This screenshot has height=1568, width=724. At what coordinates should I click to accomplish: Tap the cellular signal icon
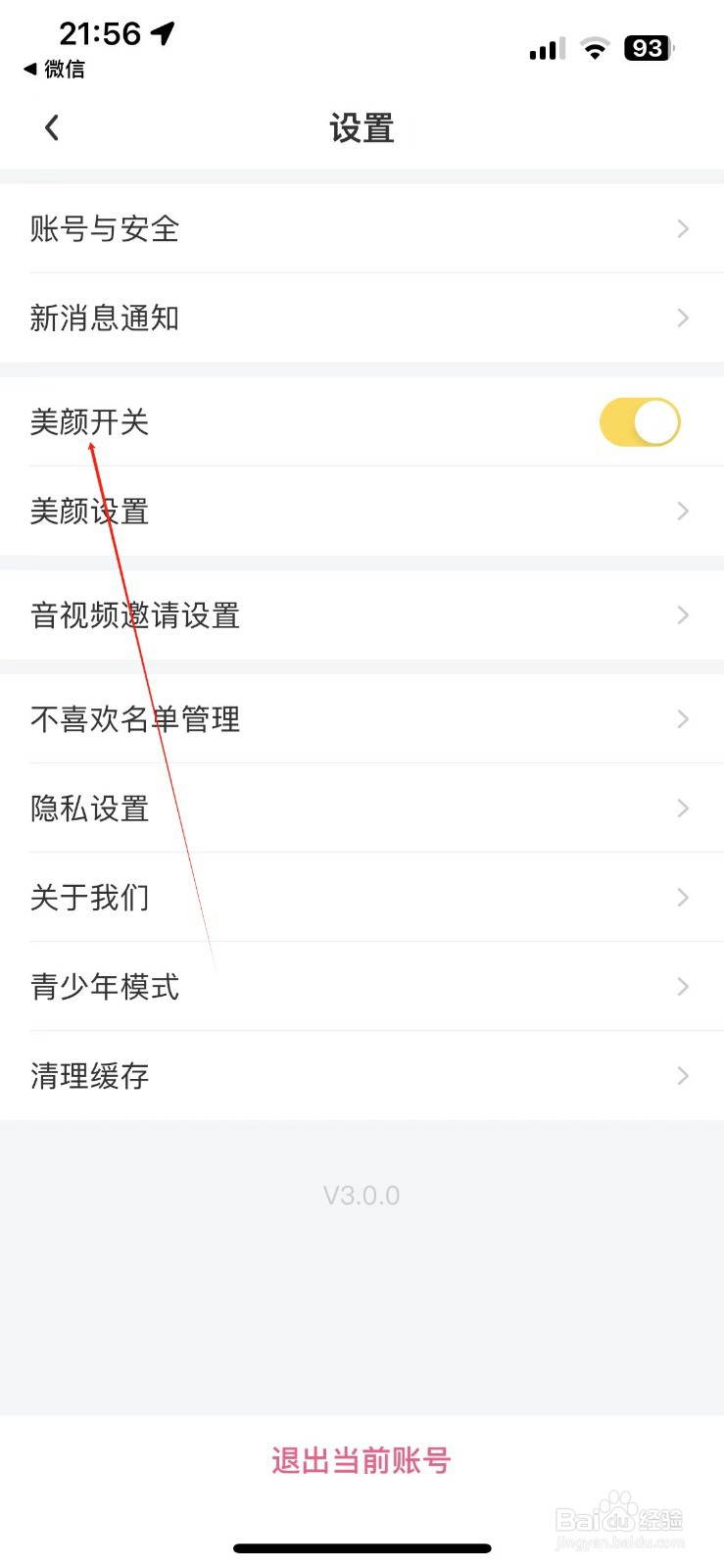pyautogui.click(x=545, y=47)
